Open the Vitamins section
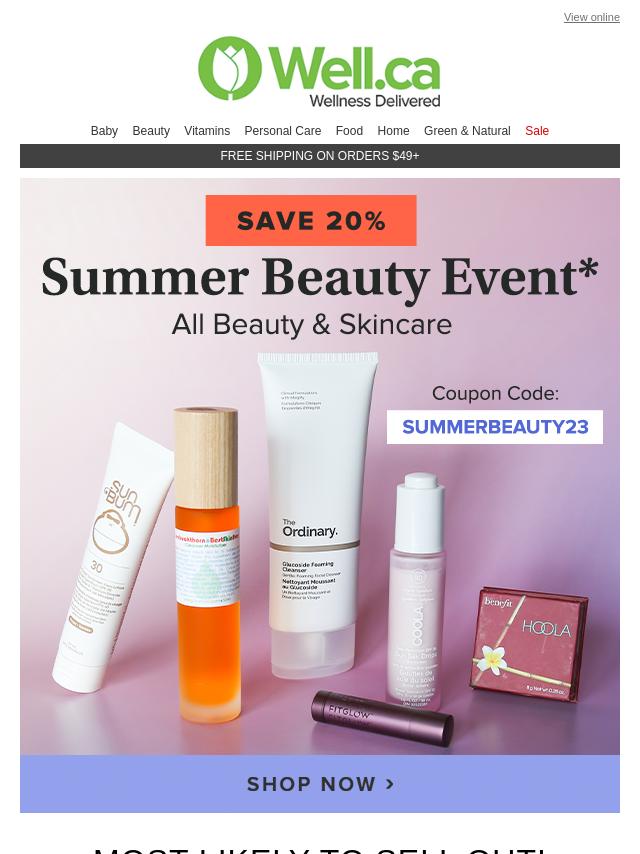Image resolution: width=640 pixels, height=854 pixels. pyautogui.click(x=207, y=131)
